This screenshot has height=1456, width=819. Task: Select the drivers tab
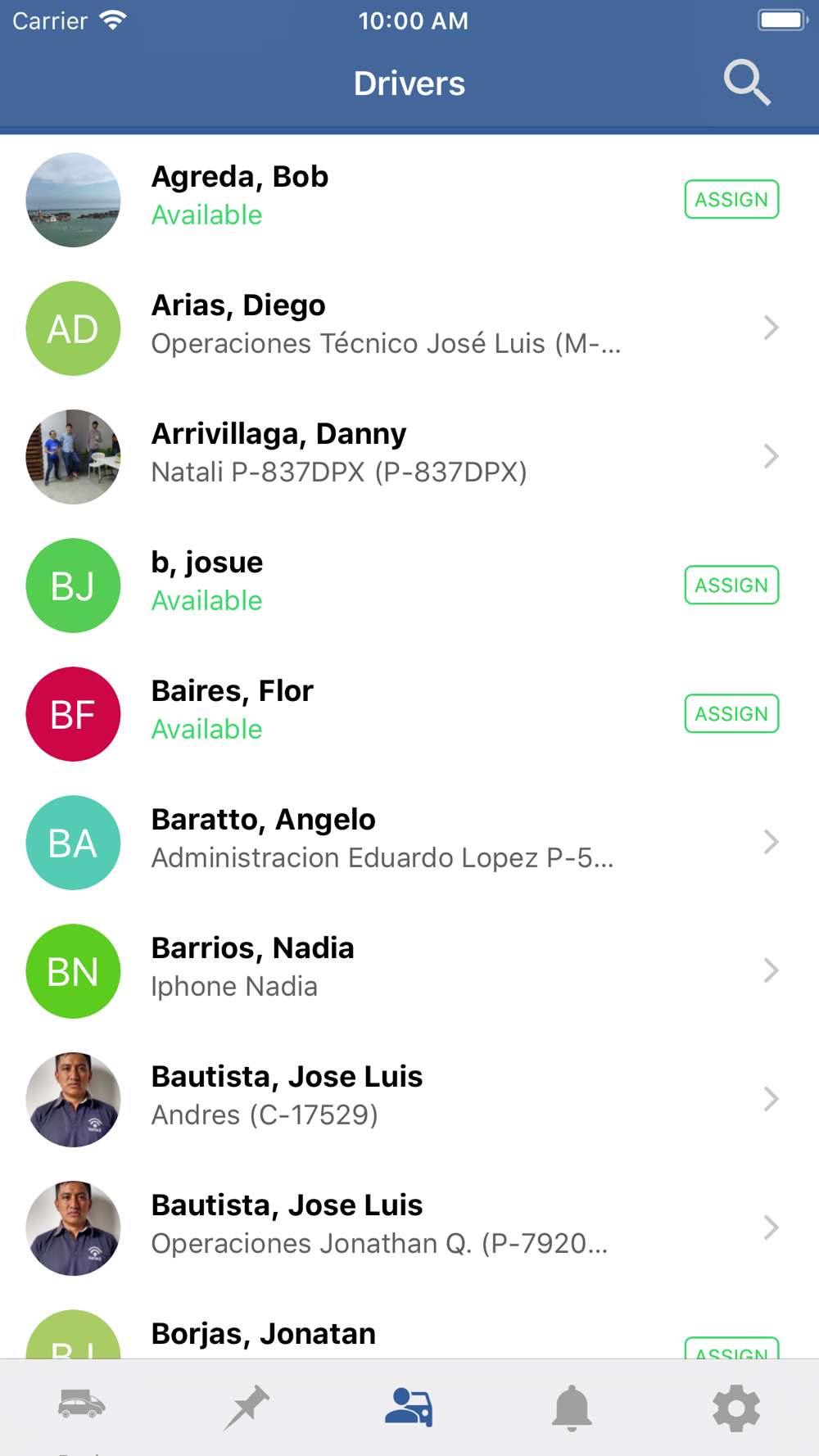pos(409,1407)
